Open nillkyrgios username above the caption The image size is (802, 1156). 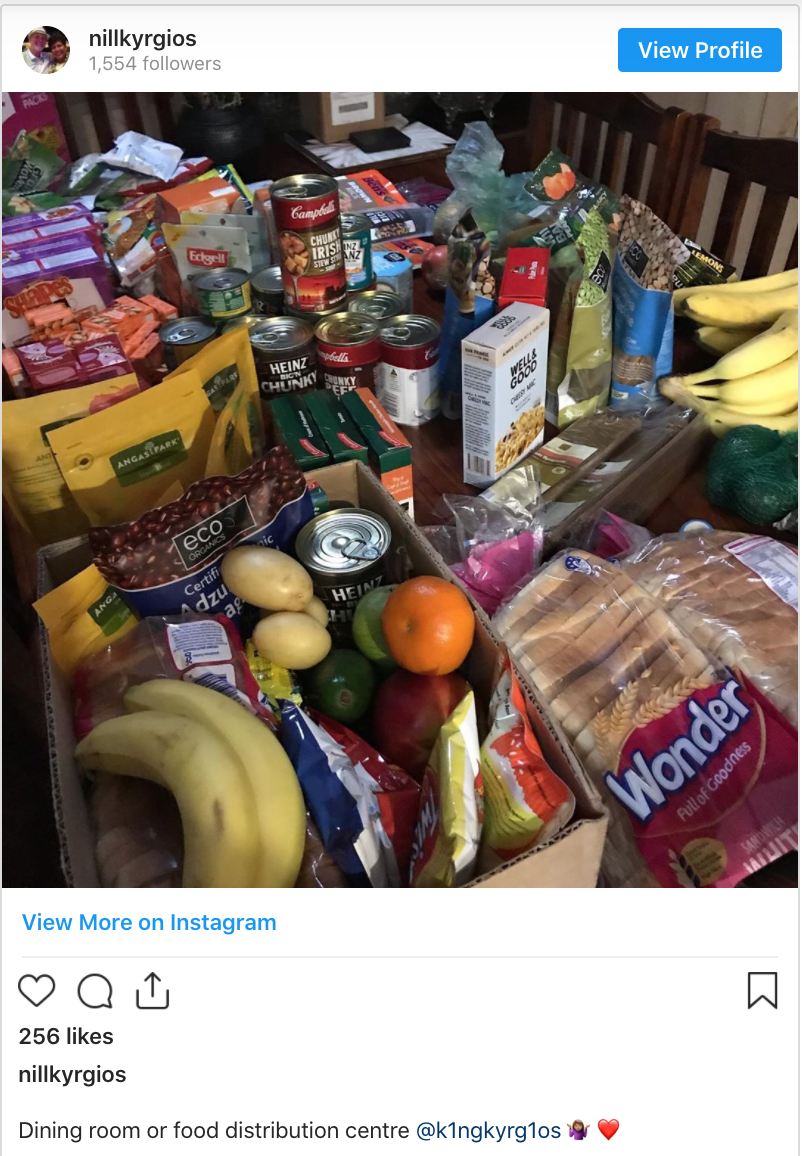[x=73, y=1075]
